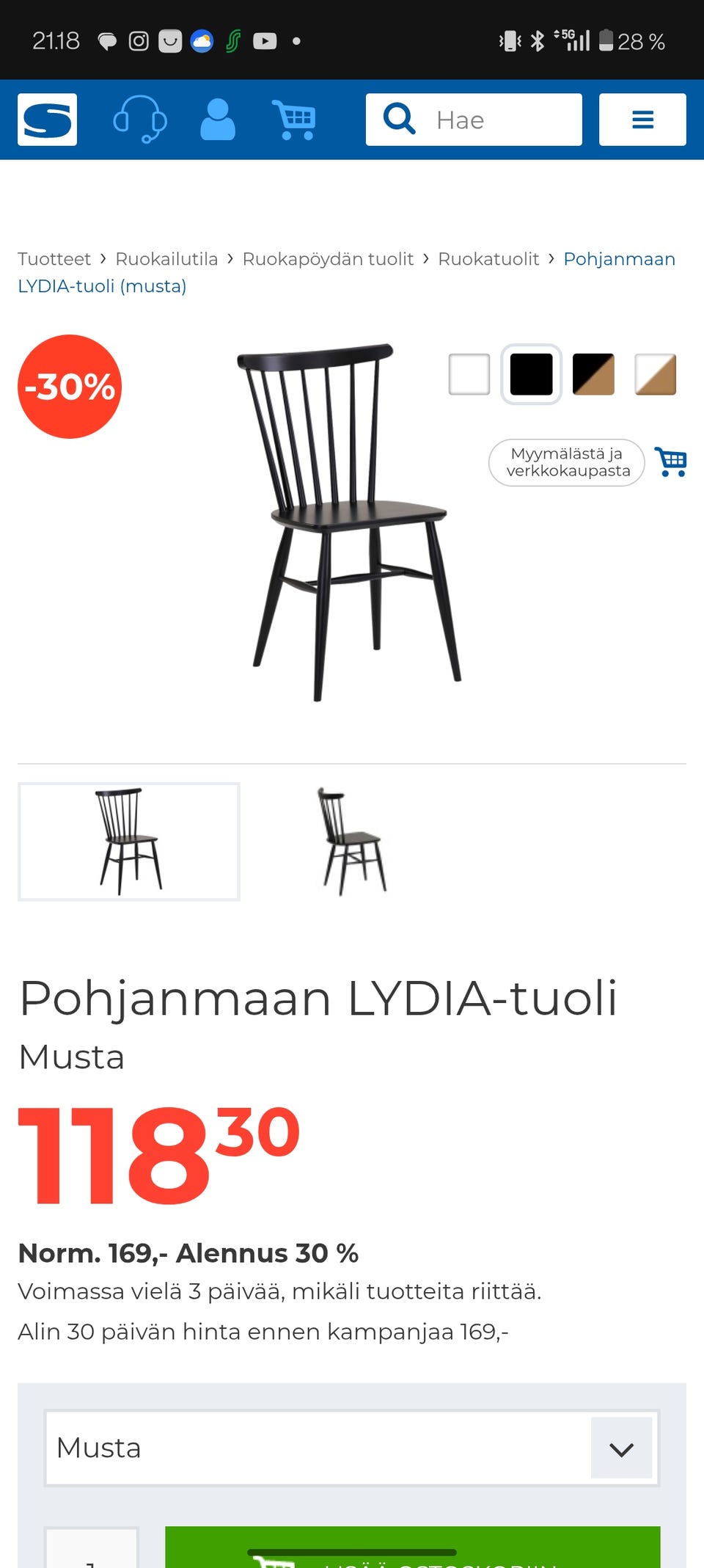Open the Tuotteet link
Screen dimensions: 704x1568
(x=54, y=259)
